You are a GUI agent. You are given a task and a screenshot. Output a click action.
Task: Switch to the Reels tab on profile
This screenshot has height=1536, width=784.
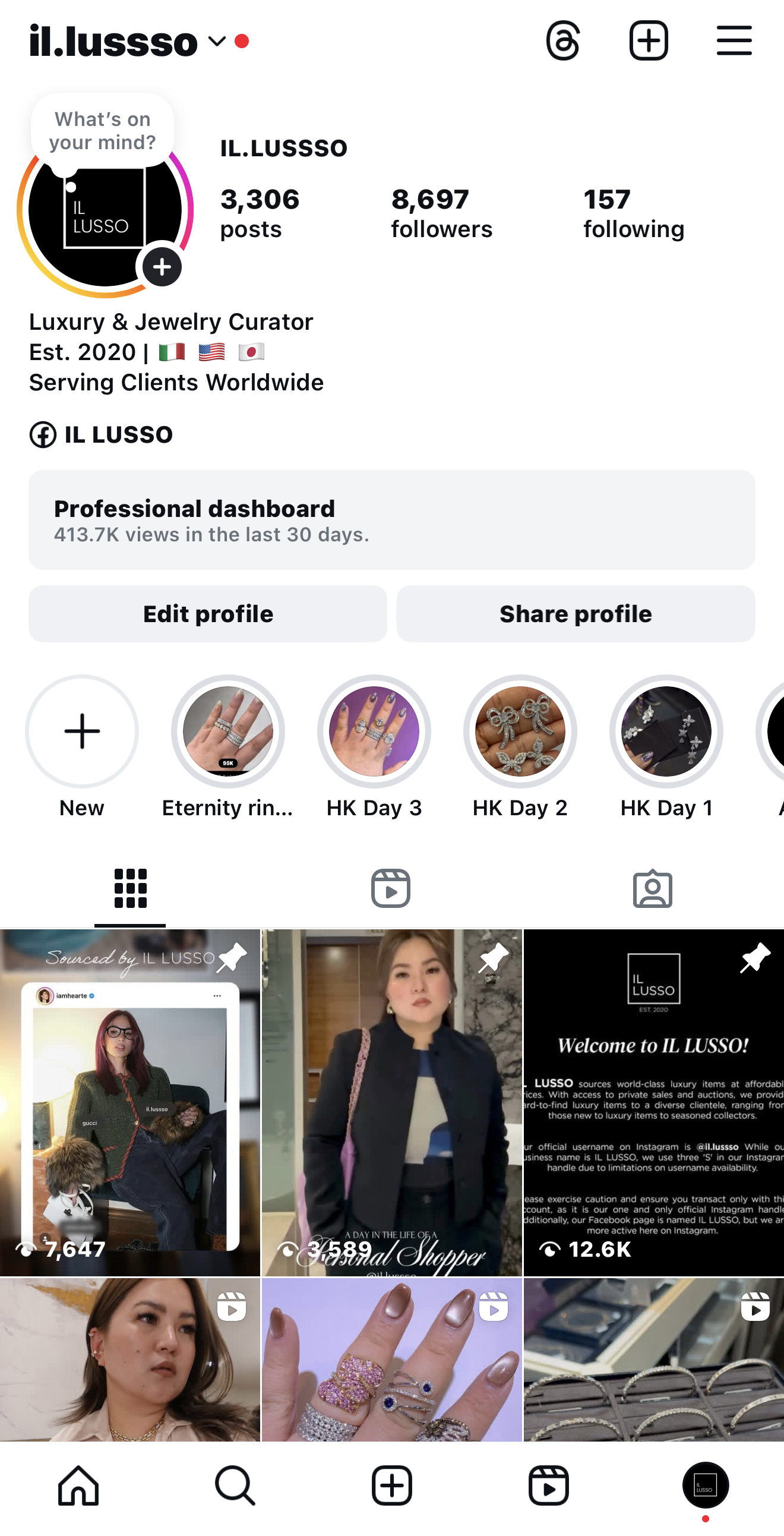(x=390, y=888)
